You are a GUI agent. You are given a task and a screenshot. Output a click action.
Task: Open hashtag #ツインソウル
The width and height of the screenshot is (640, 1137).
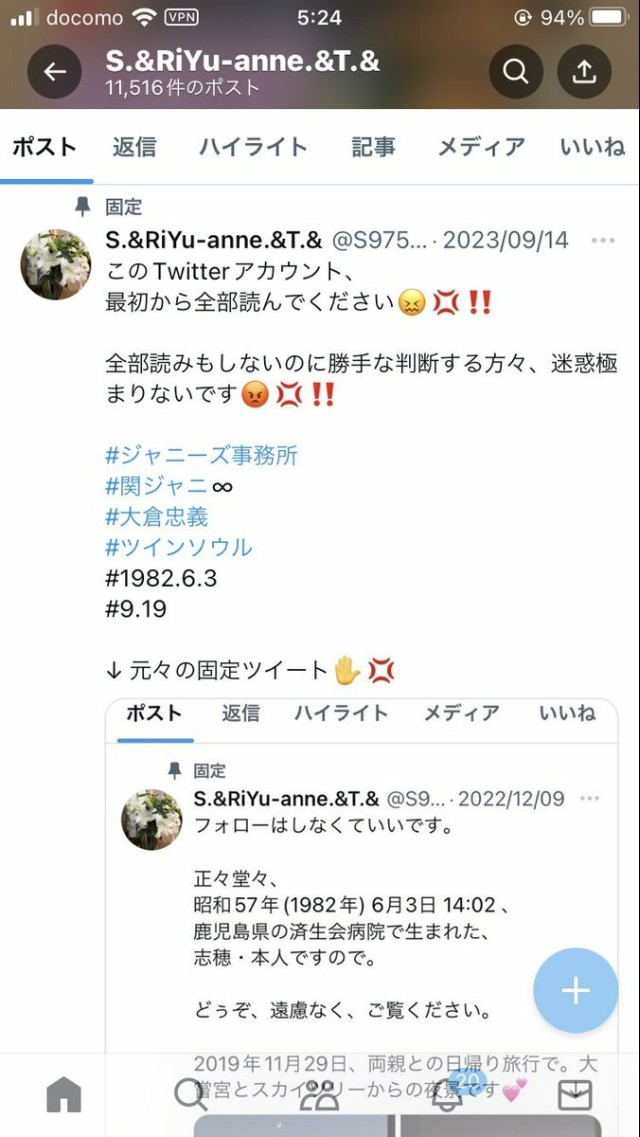179,547
